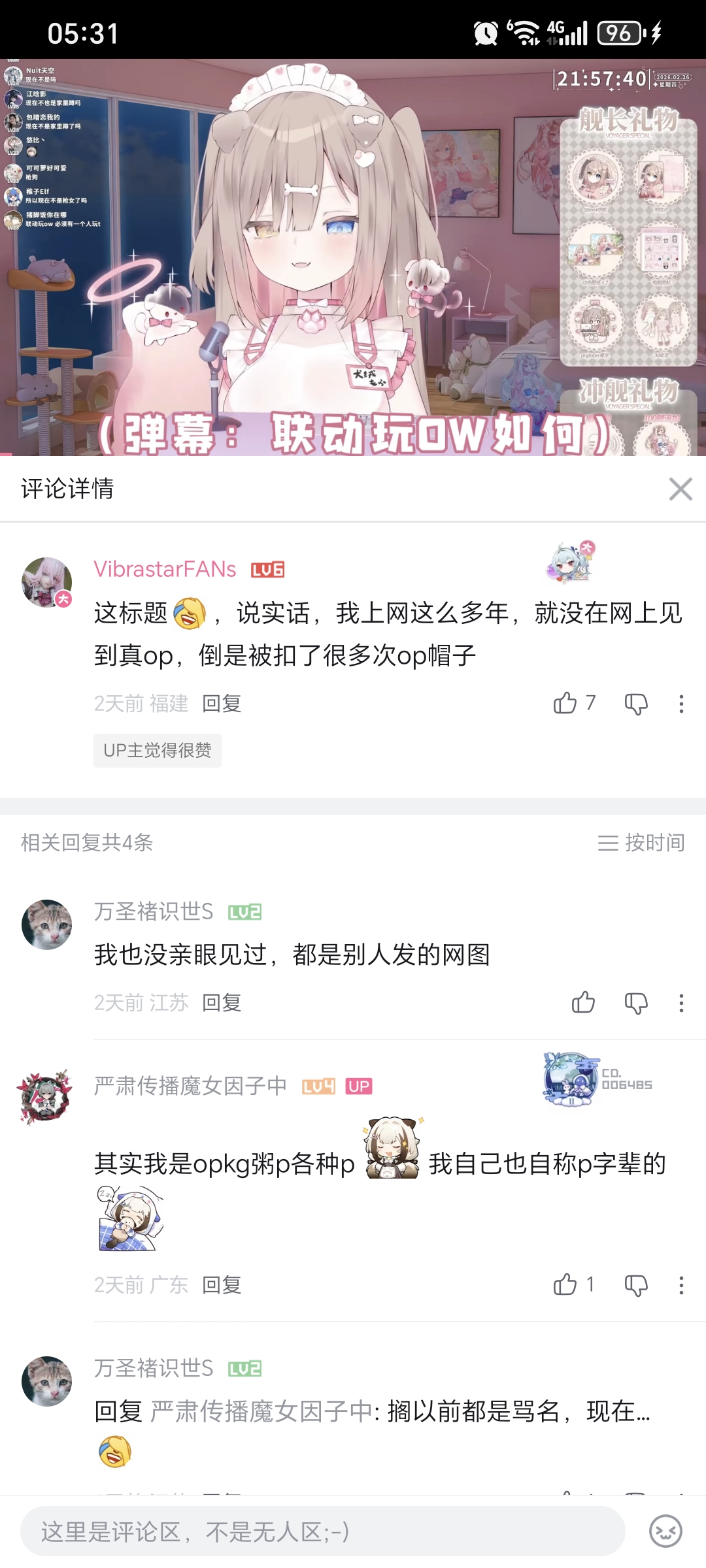Viewport: 706px width, 1568px height.
Task: Reply to VibrastarFANs' comment
Action: 222,704
